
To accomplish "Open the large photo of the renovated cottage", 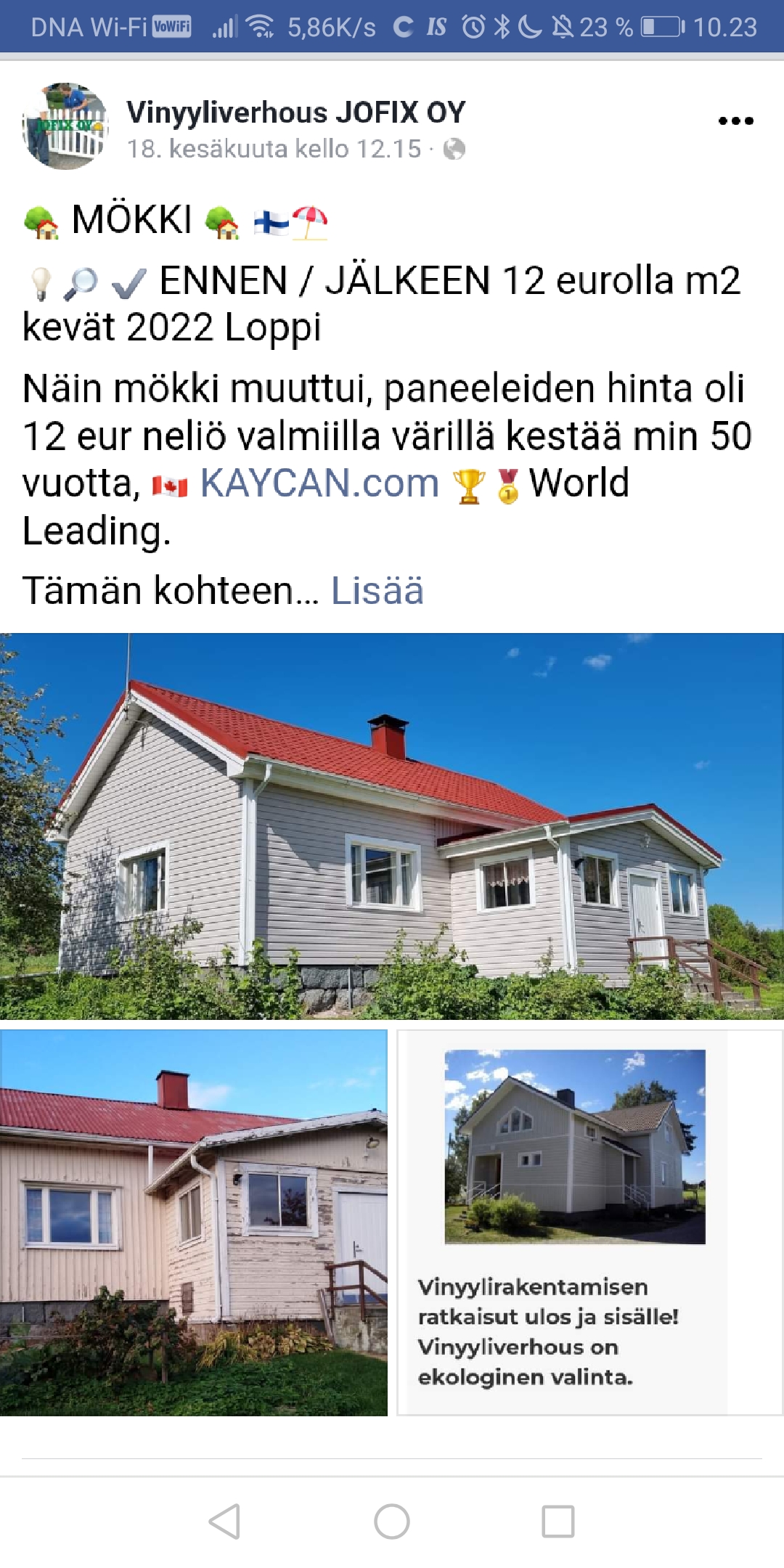I will [x=392, y=826].
